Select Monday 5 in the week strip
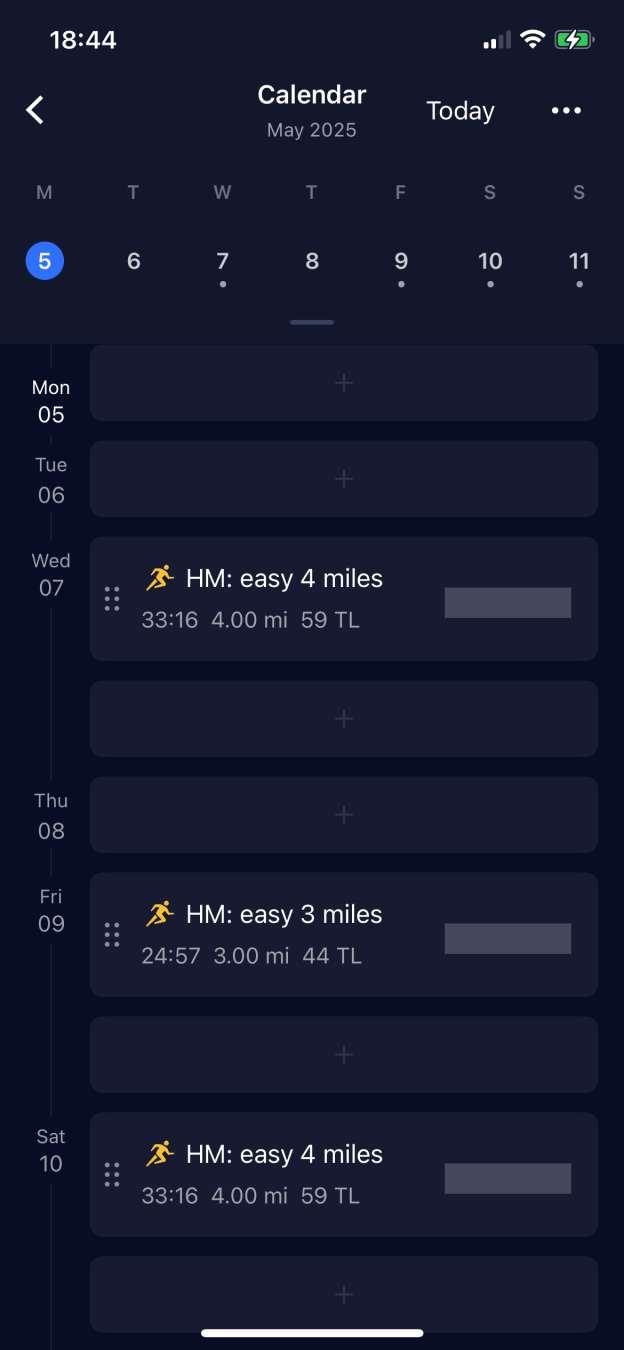The width and height of the screenshot is (624, 1350). pyautogui.click(x=44, y=262)
